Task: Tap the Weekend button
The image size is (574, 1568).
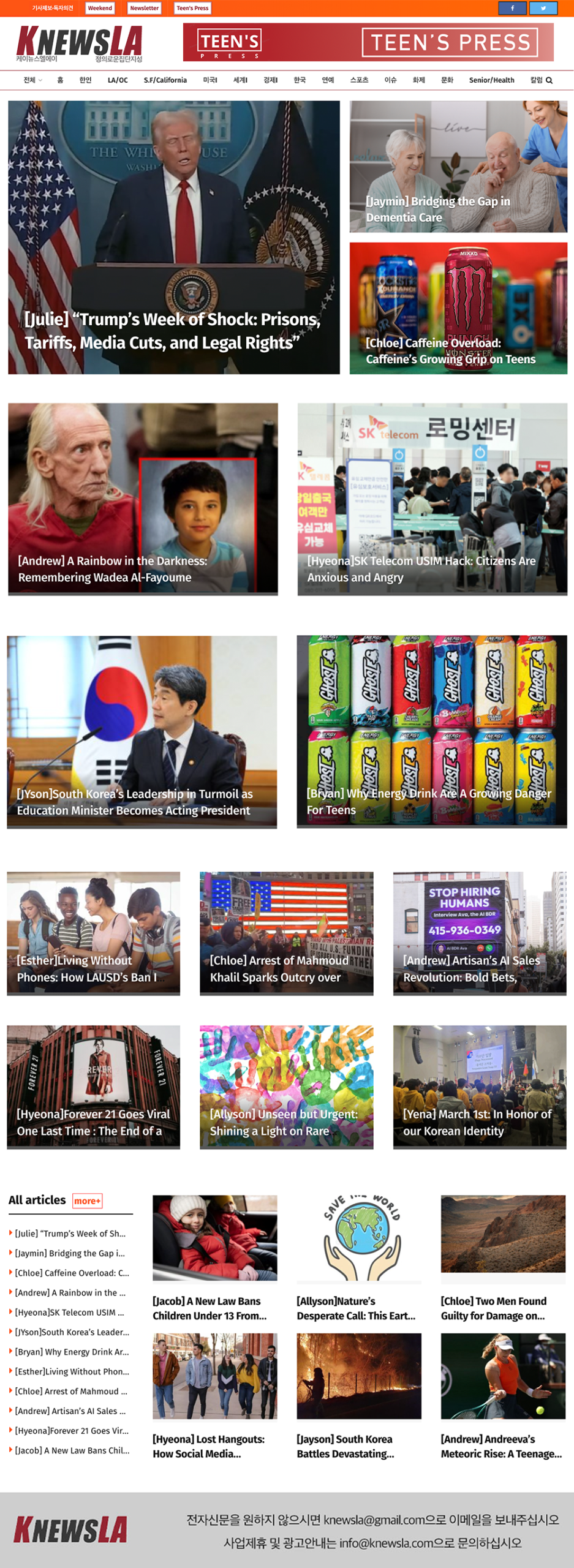Action: pos(99,8)
